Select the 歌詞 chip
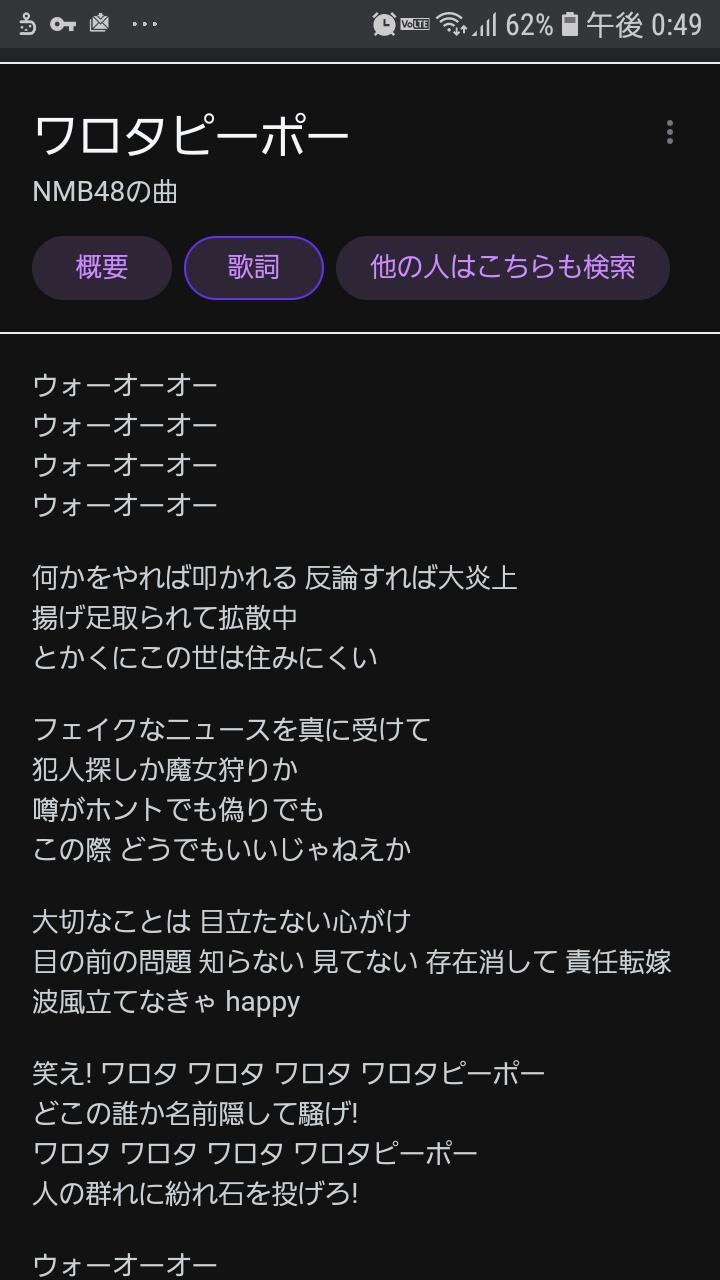 (x=253, y=268)
